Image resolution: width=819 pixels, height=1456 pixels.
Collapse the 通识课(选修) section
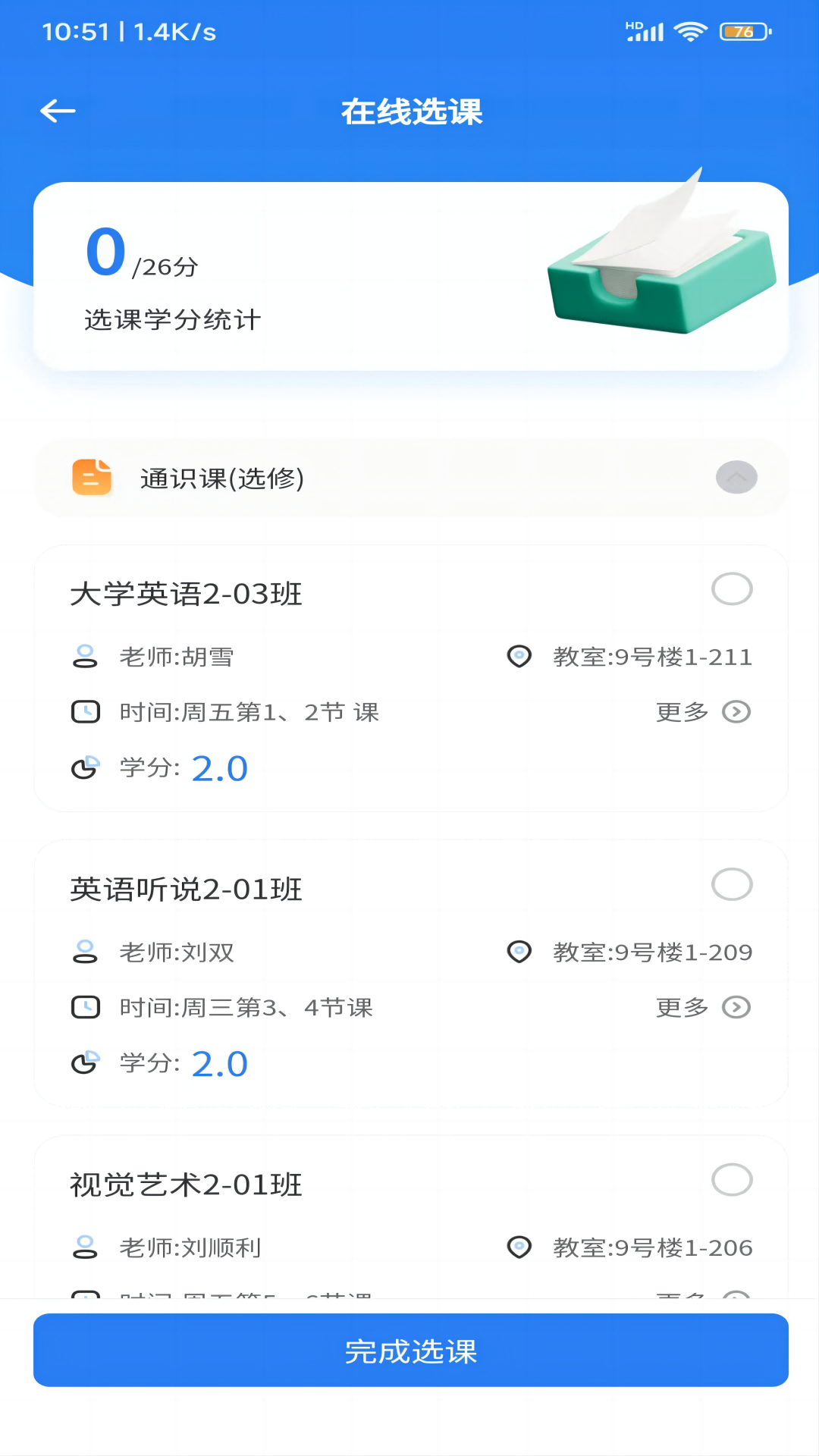(x=736, y=478)
